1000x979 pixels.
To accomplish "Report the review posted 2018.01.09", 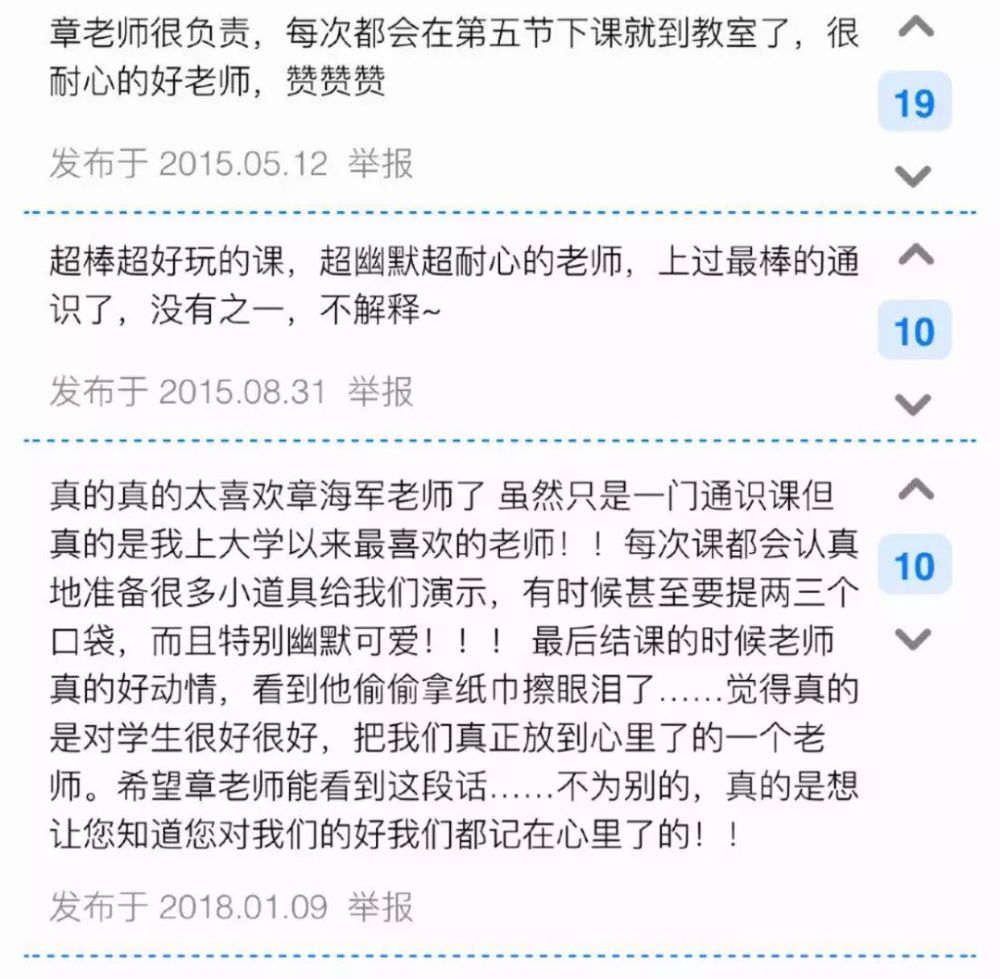I will tap(380, 907).
